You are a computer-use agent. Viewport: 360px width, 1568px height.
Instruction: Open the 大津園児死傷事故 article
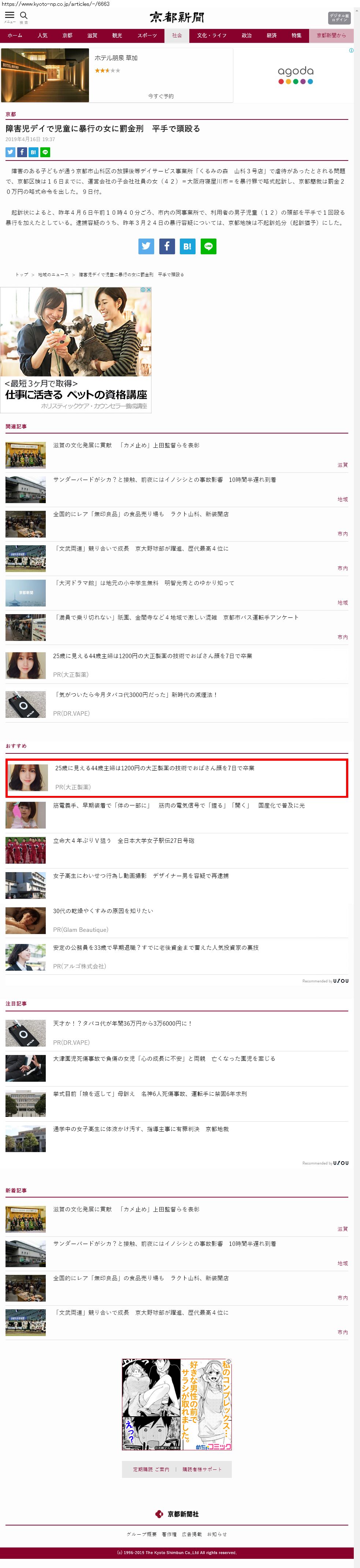[x=164, y=1059]
